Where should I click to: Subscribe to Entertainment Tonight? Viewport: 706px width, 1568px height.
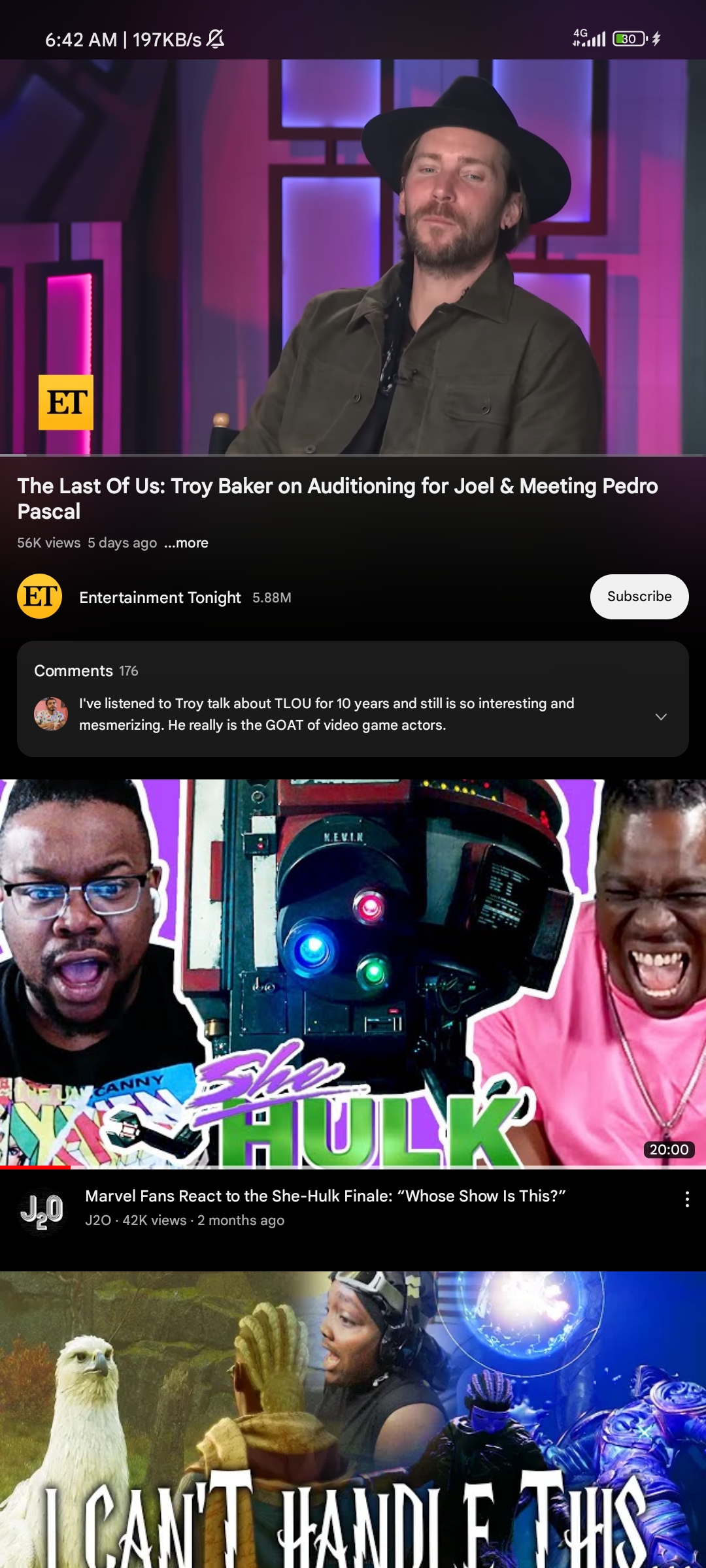coord(639,596)
